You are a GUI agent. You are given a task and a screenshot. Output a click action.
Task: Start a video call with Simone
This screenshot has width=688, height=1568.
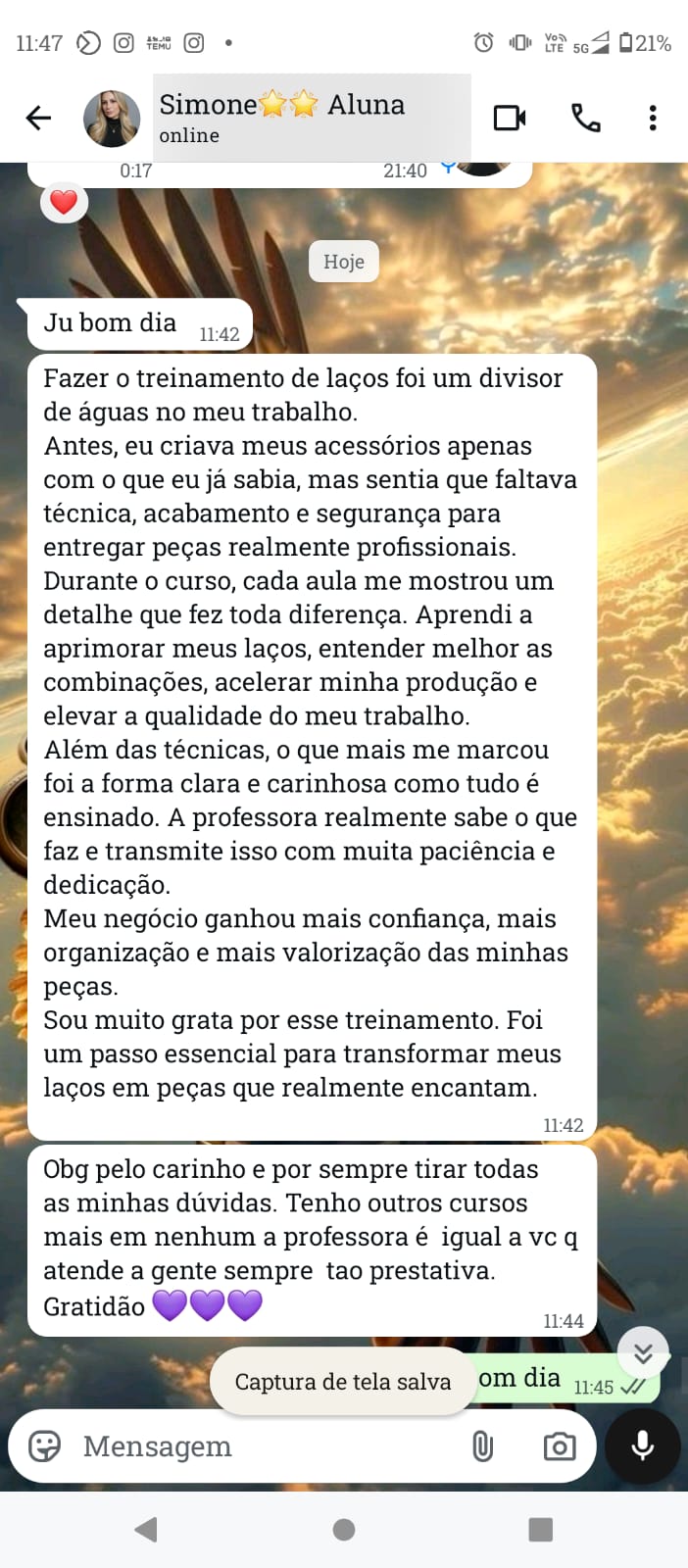[x=510, y=119]
